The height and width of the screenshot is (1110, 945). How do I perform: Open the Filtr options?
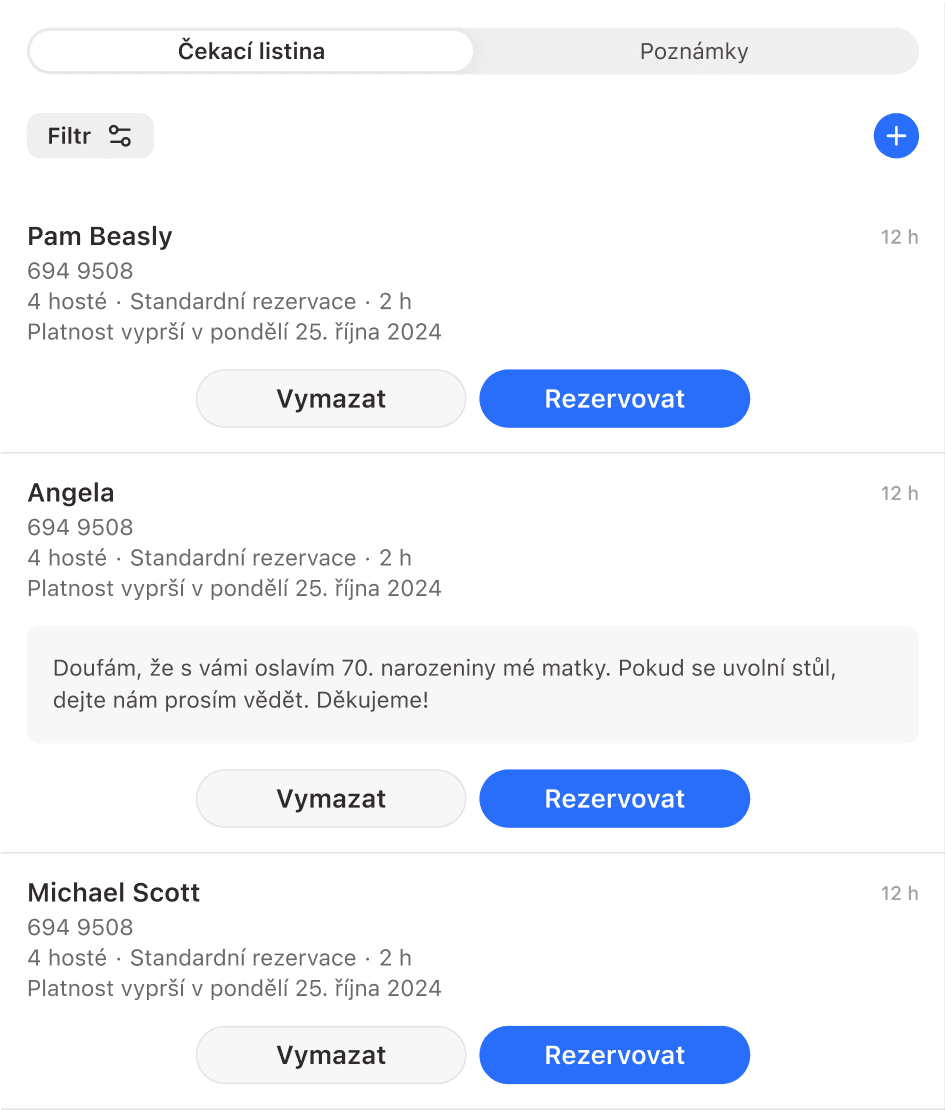click(90, 136)
